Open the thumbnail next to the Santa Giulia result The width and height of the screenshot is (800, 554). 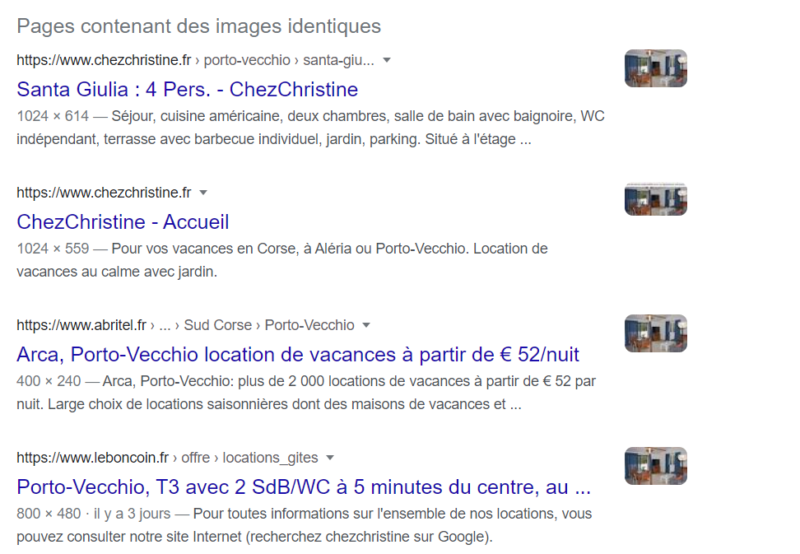tap(655, 68)
